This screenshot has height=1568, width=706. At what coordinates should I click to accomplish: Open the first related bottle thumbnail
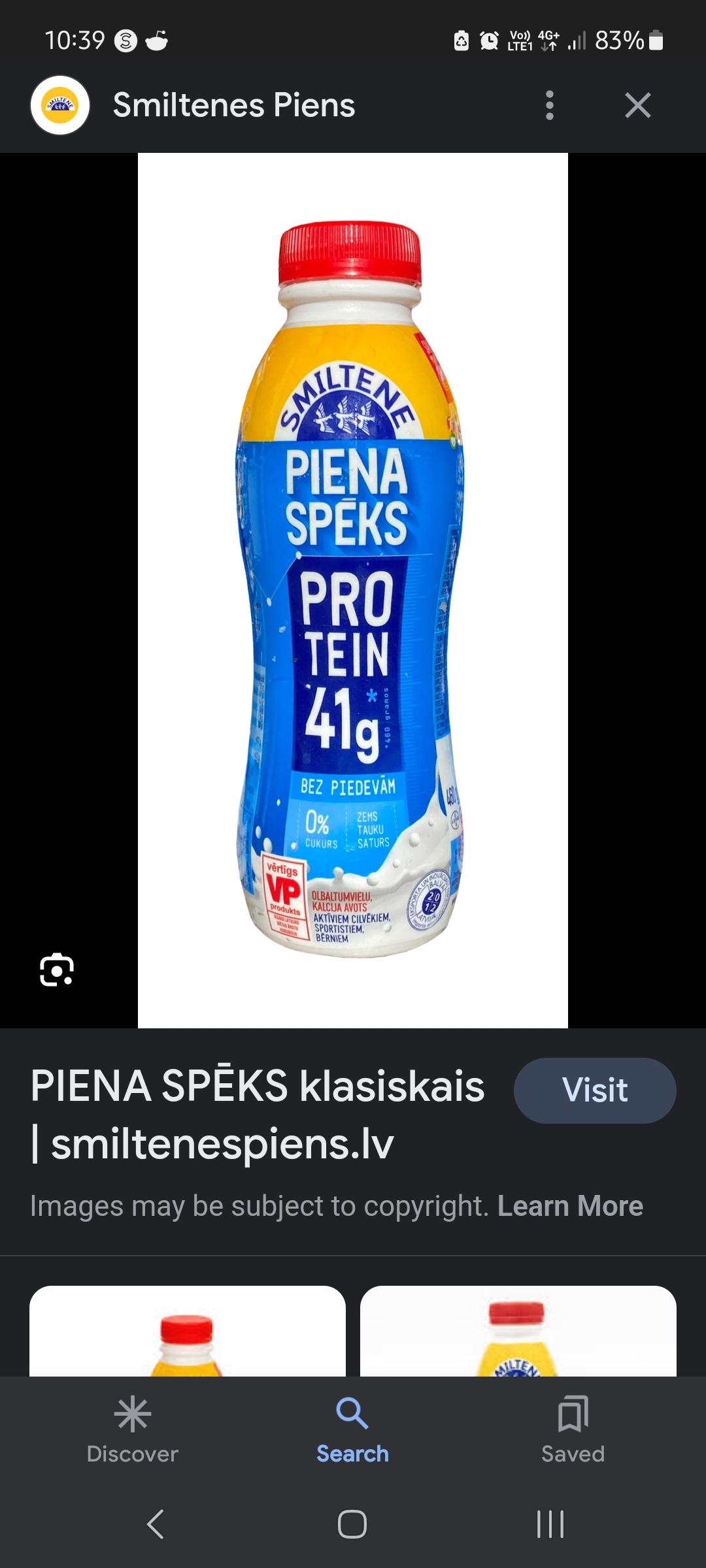(188, 1333)
